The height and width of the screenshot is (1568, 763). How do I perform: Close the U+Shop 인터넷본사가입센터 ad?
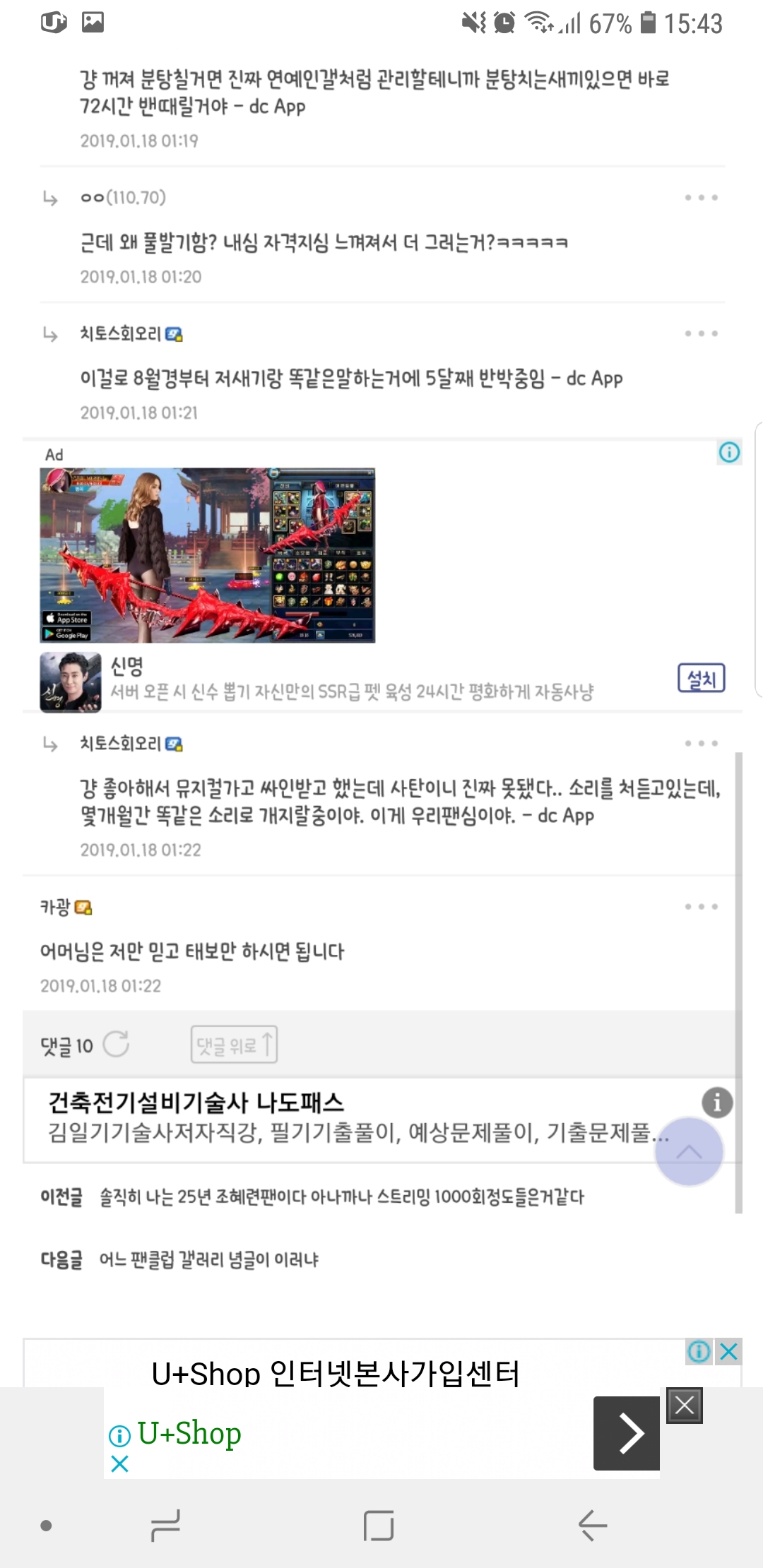[728, 1352]
